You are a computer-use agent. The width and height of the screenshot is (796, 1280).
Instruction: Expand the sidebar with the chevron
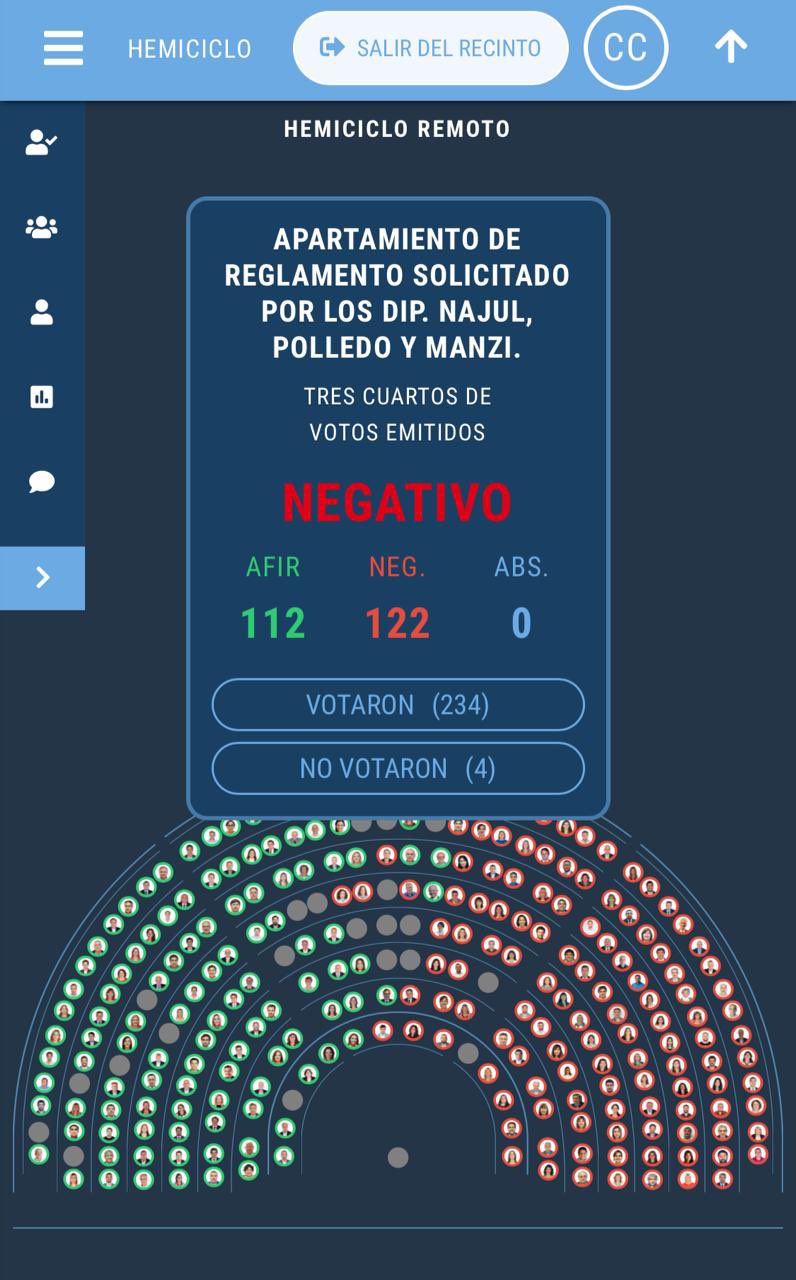[42, 578]
